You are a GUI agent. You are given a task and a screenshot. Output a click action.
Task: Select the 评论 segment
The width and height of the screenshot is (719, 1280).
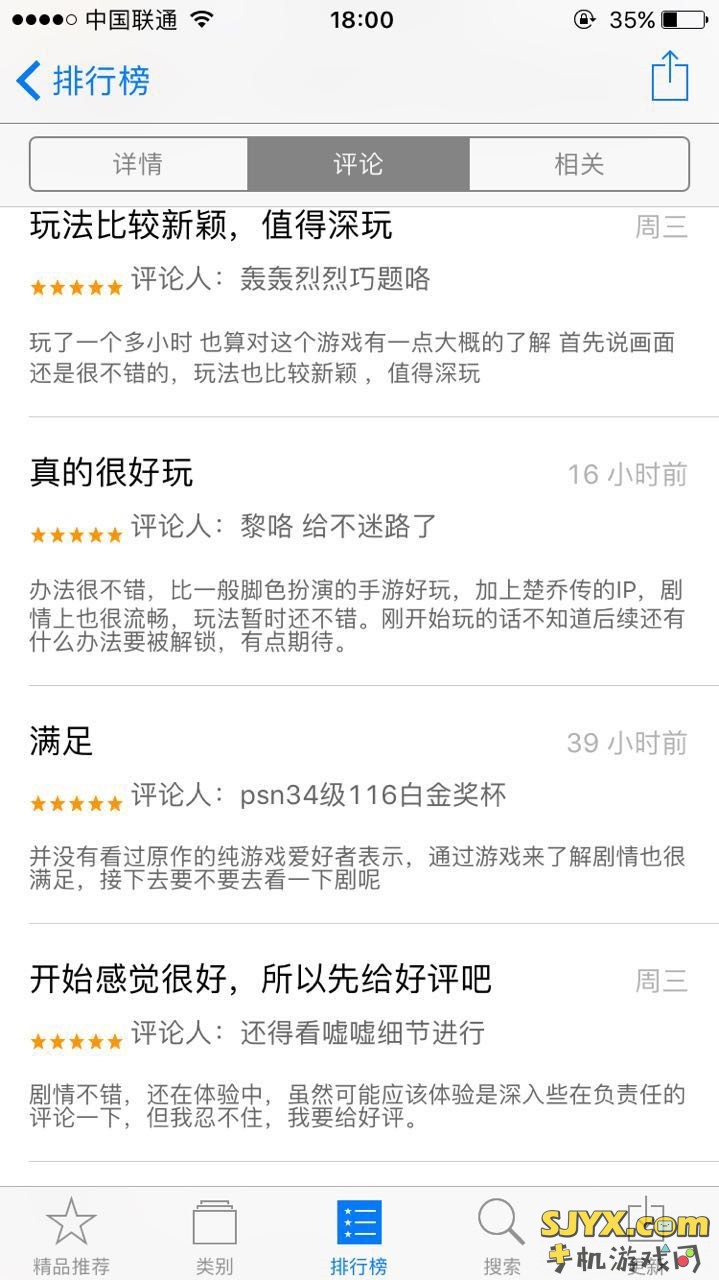(x=358, y=164)
